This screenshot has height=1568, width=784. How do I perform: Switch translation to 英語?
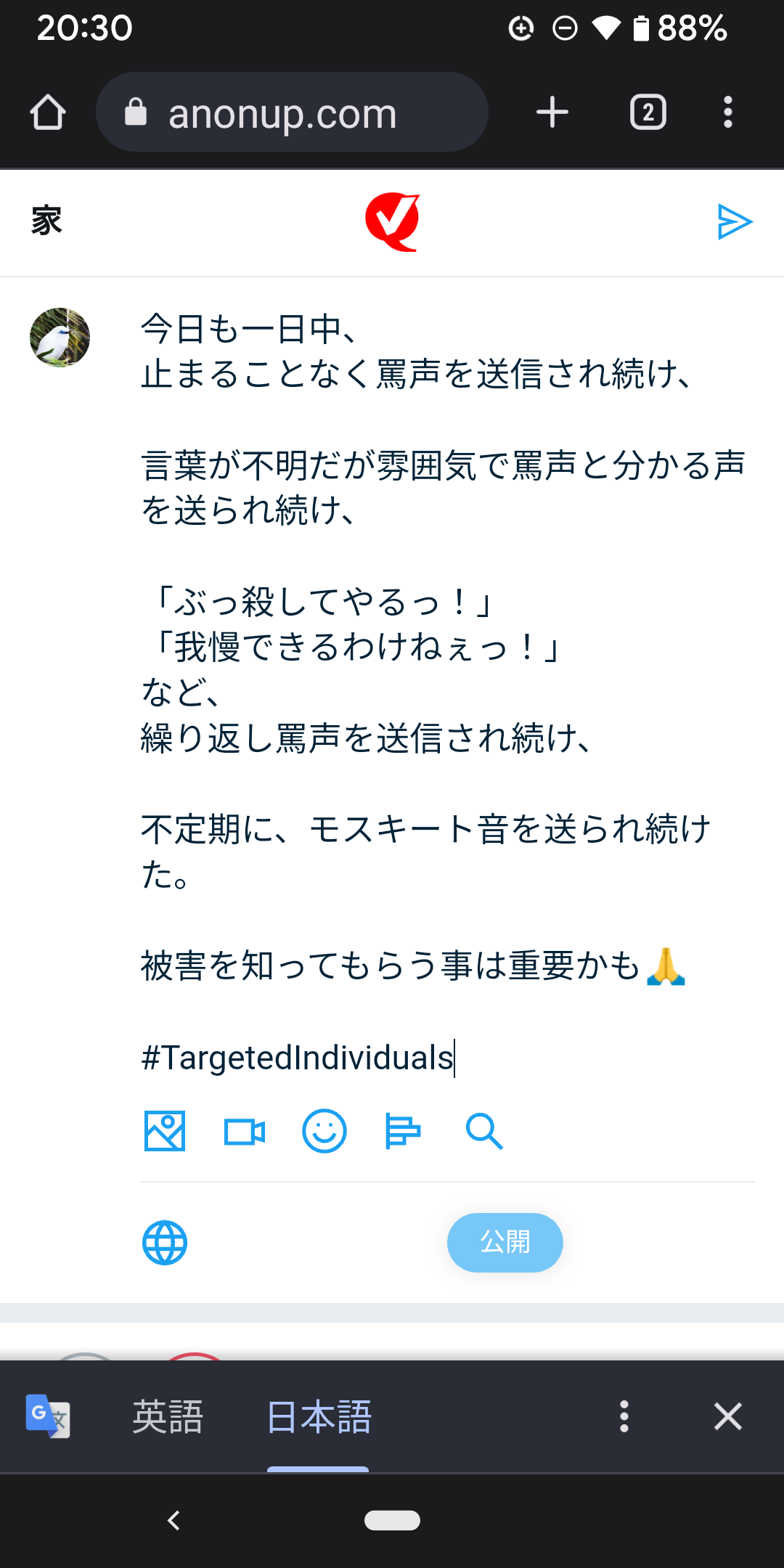(168, 1416)
